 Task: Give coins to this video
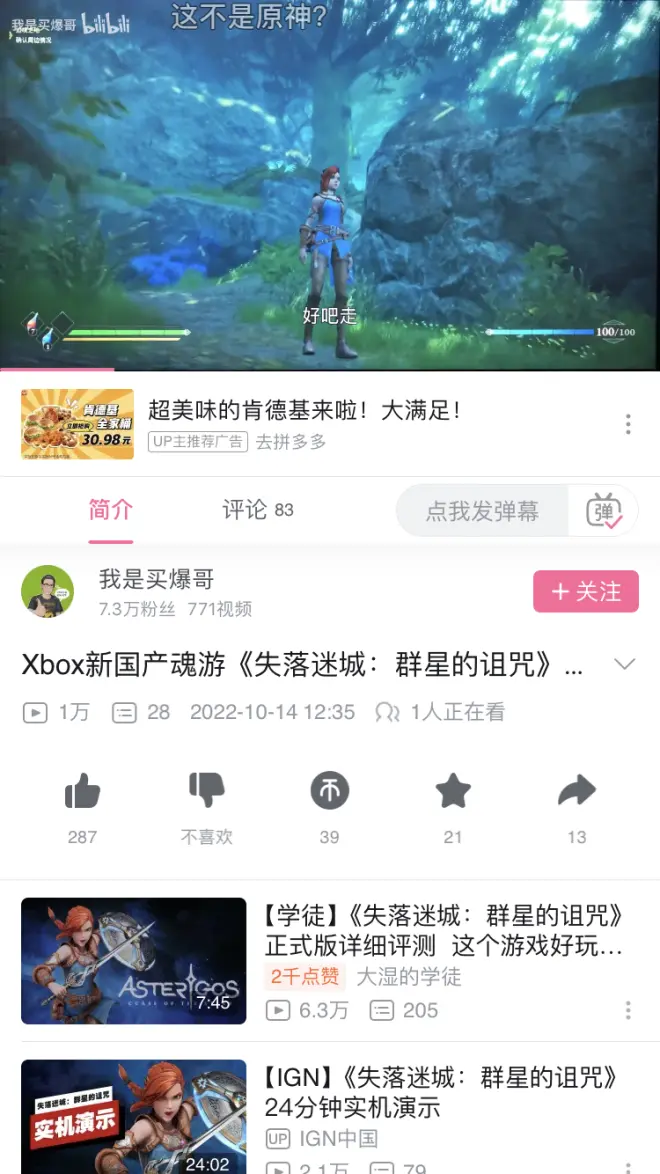[329, 791]
